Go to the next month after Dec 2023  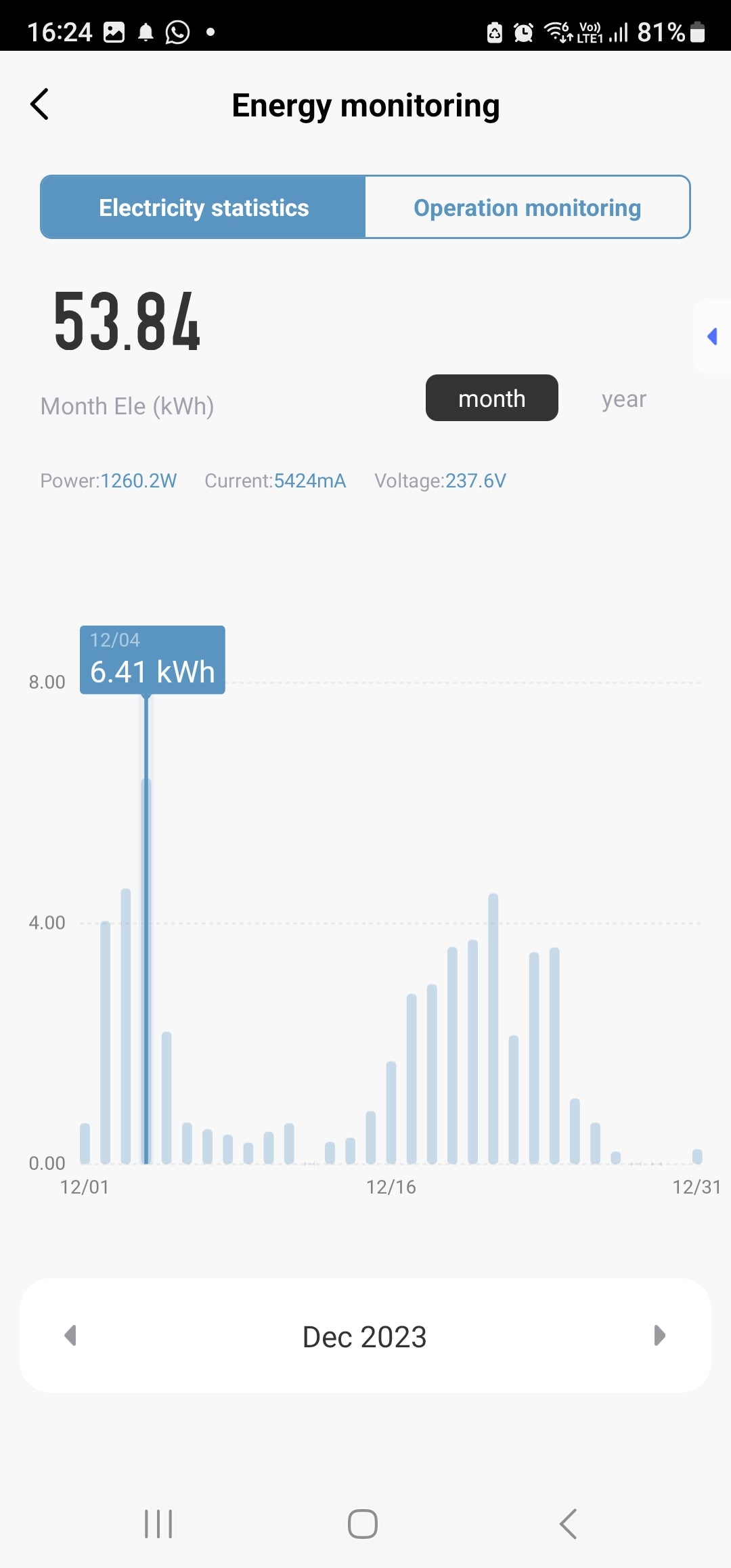click(x=659, y=1336)
